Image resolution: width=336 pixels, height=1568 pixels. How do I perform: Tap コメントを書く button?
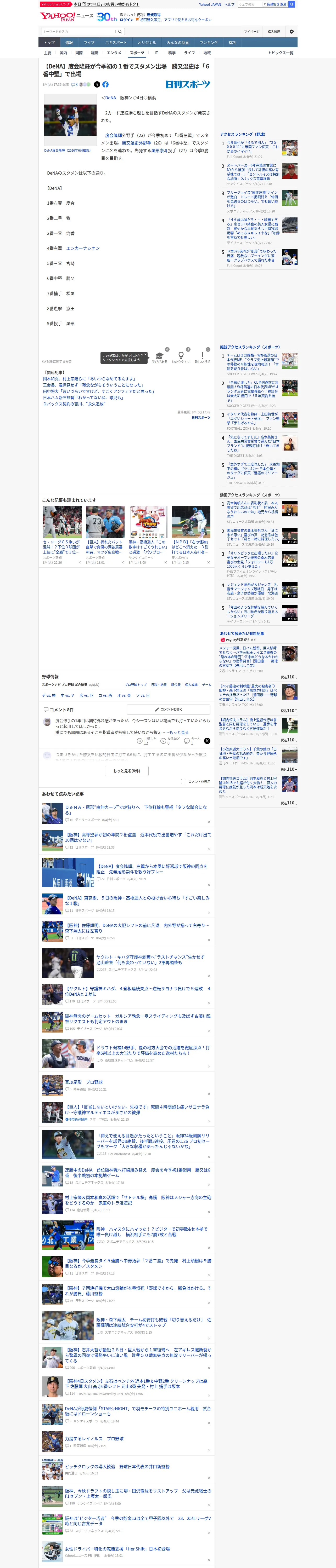coord(168,709)
